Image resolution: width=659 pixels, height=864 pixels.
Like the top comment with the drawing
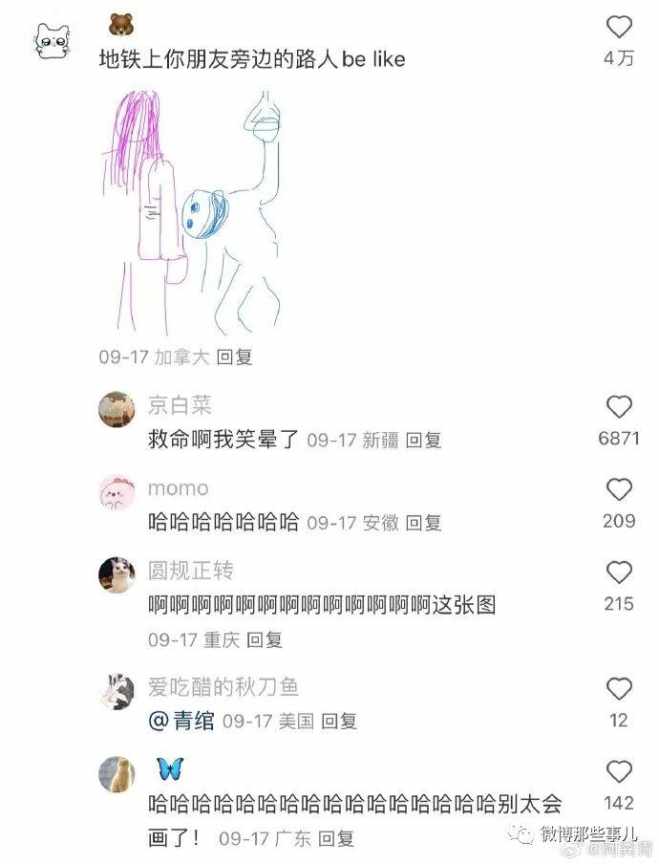619,27
